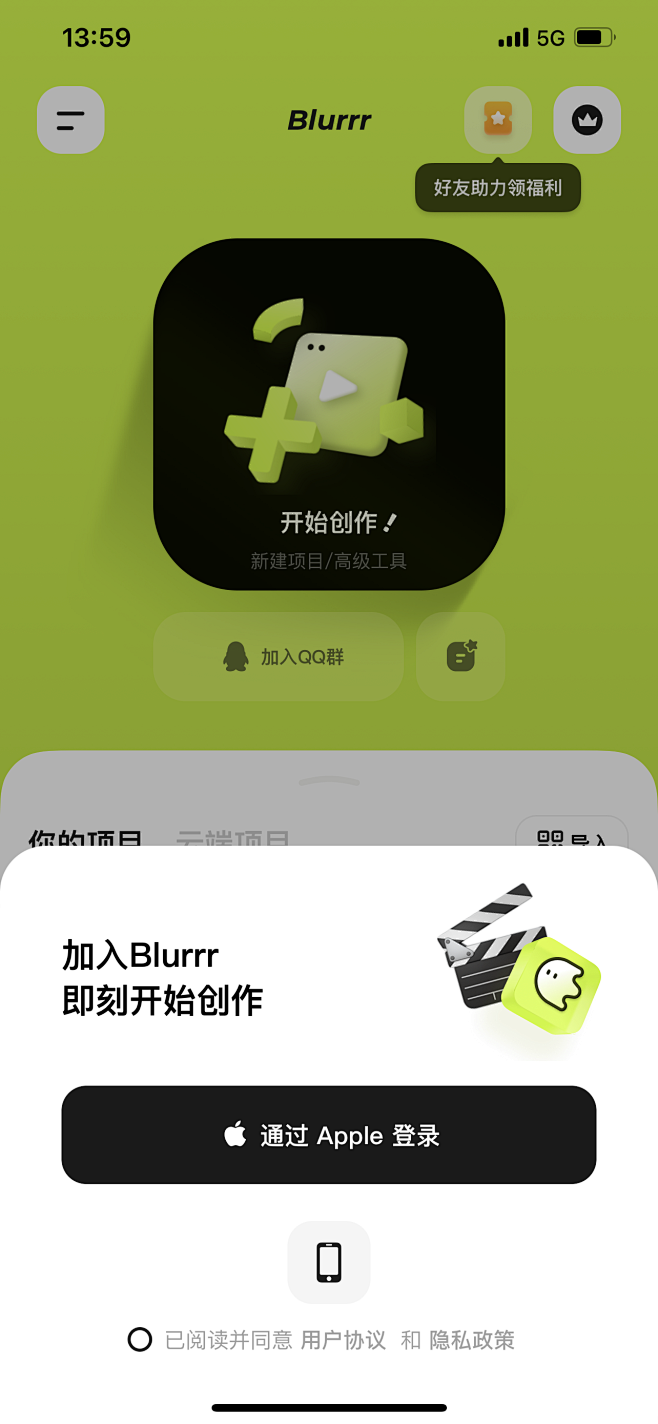Image resolution: width=658 pixels, height=1424 pixels.
Task: Open the 隐私政策 link
Action: [472, 1340]
